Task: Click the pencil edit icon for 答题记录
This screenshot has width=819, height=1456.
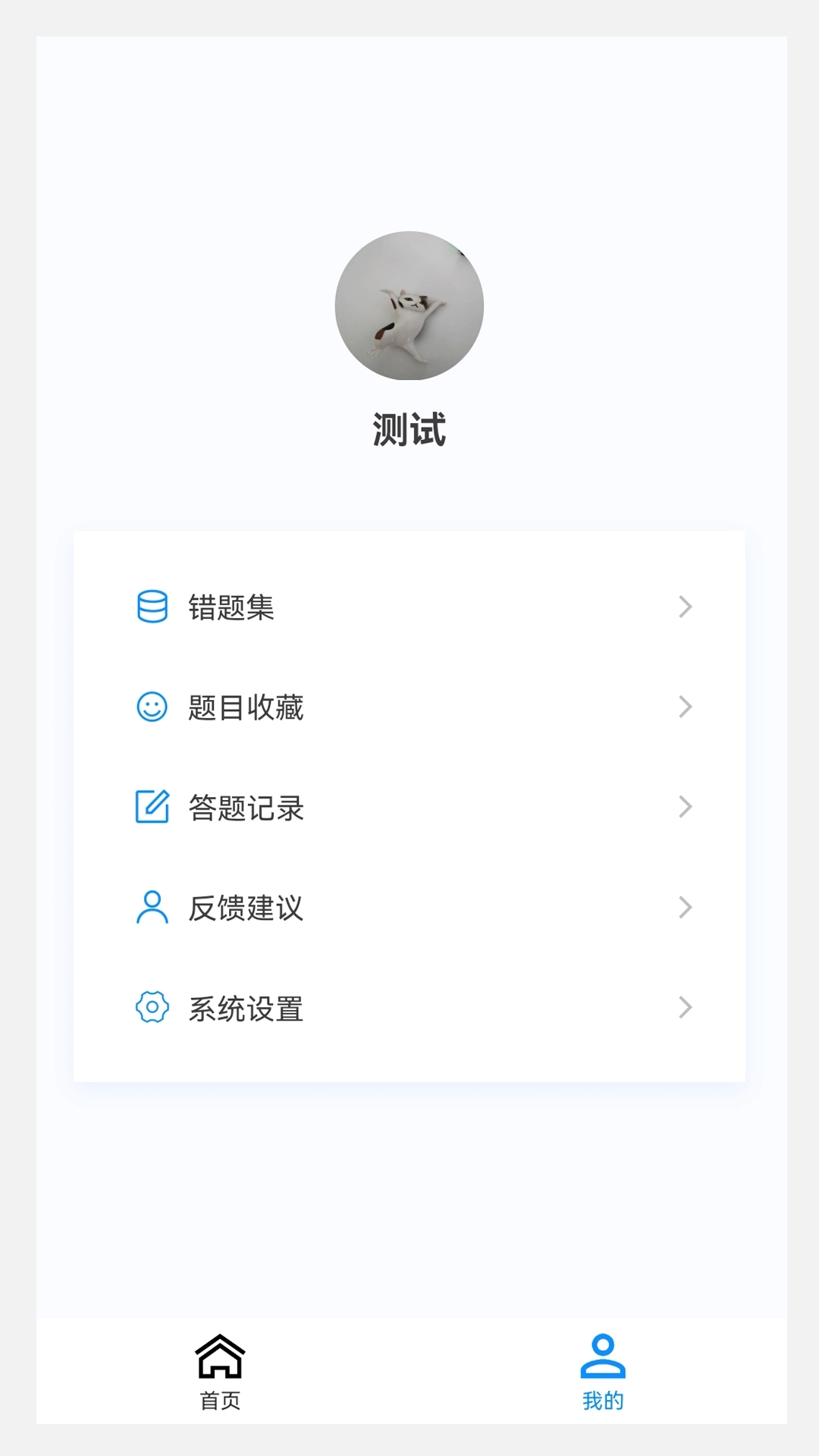Action: pyautogui.click(x=152, y=808)
